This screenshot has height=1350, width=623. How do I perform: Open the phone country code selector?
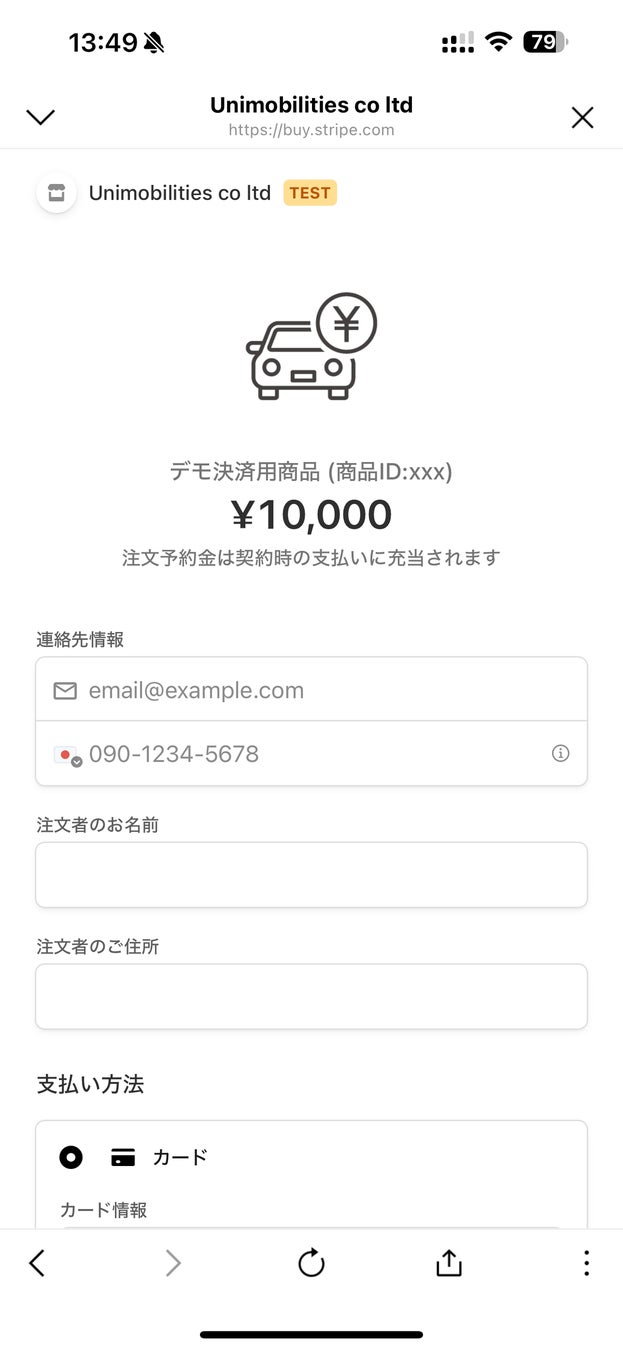[68, 755]
